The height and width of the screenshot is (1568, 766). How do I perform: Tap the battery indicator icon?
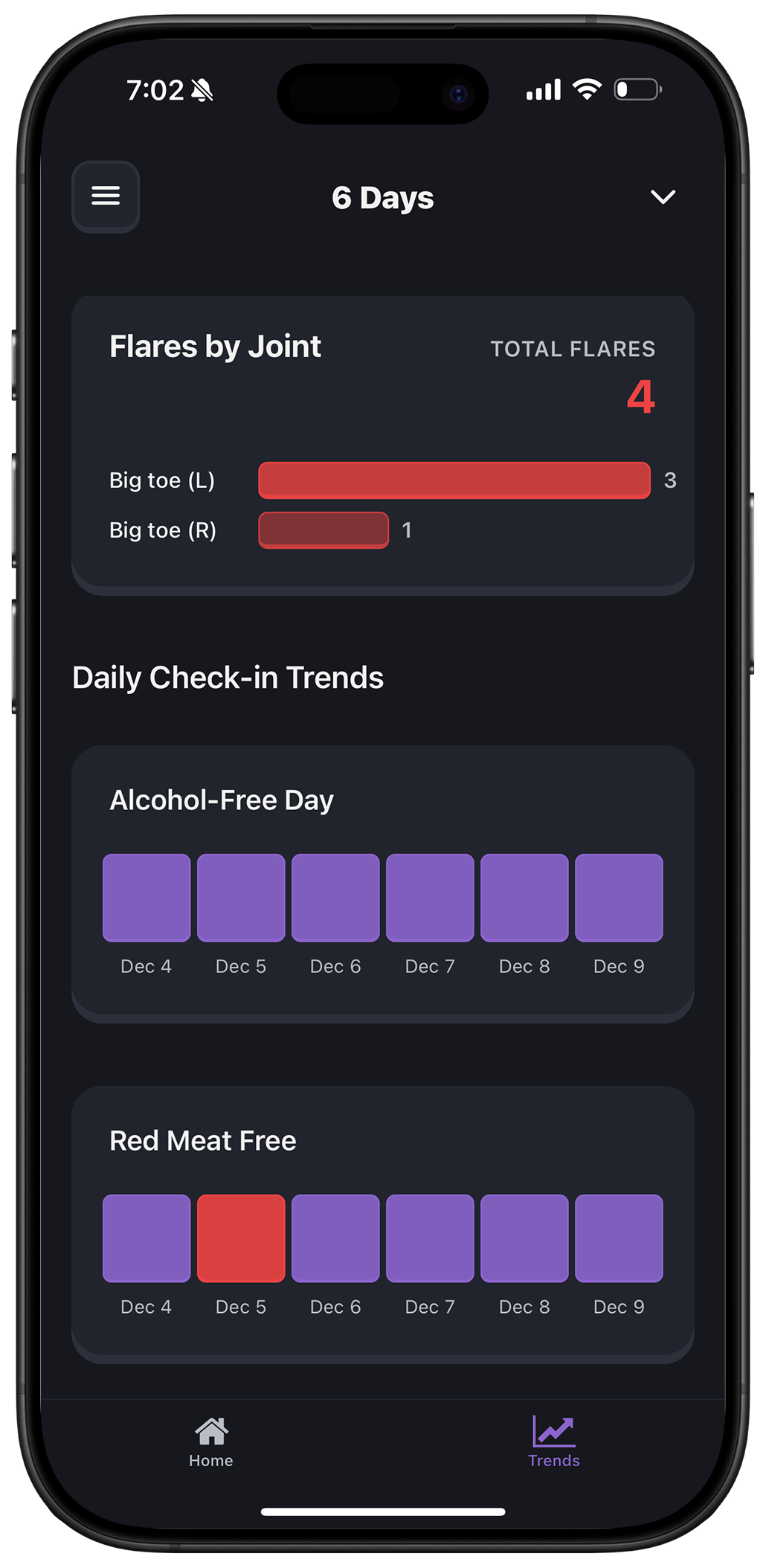point(637,88)
